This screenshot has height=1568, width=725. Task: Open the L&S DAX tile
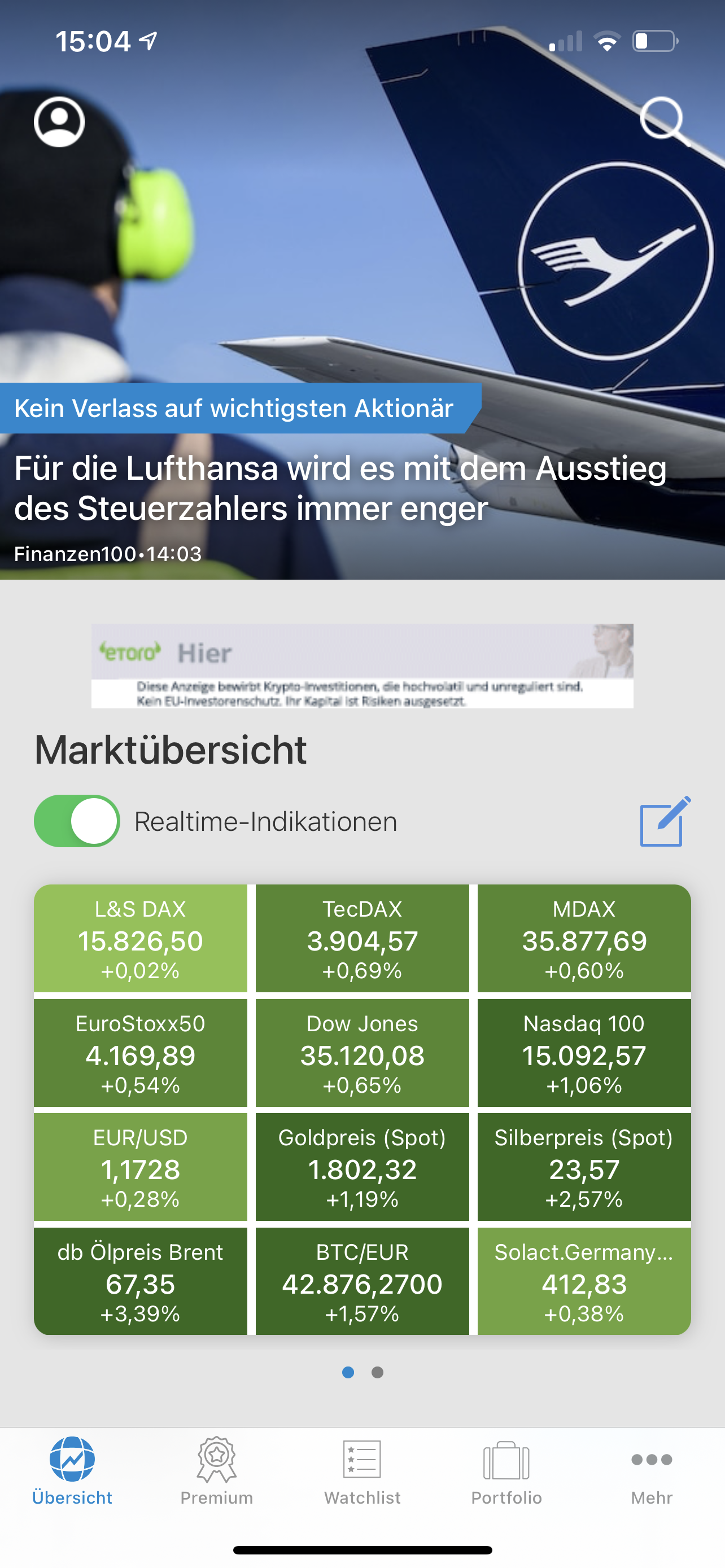(141, 938)
